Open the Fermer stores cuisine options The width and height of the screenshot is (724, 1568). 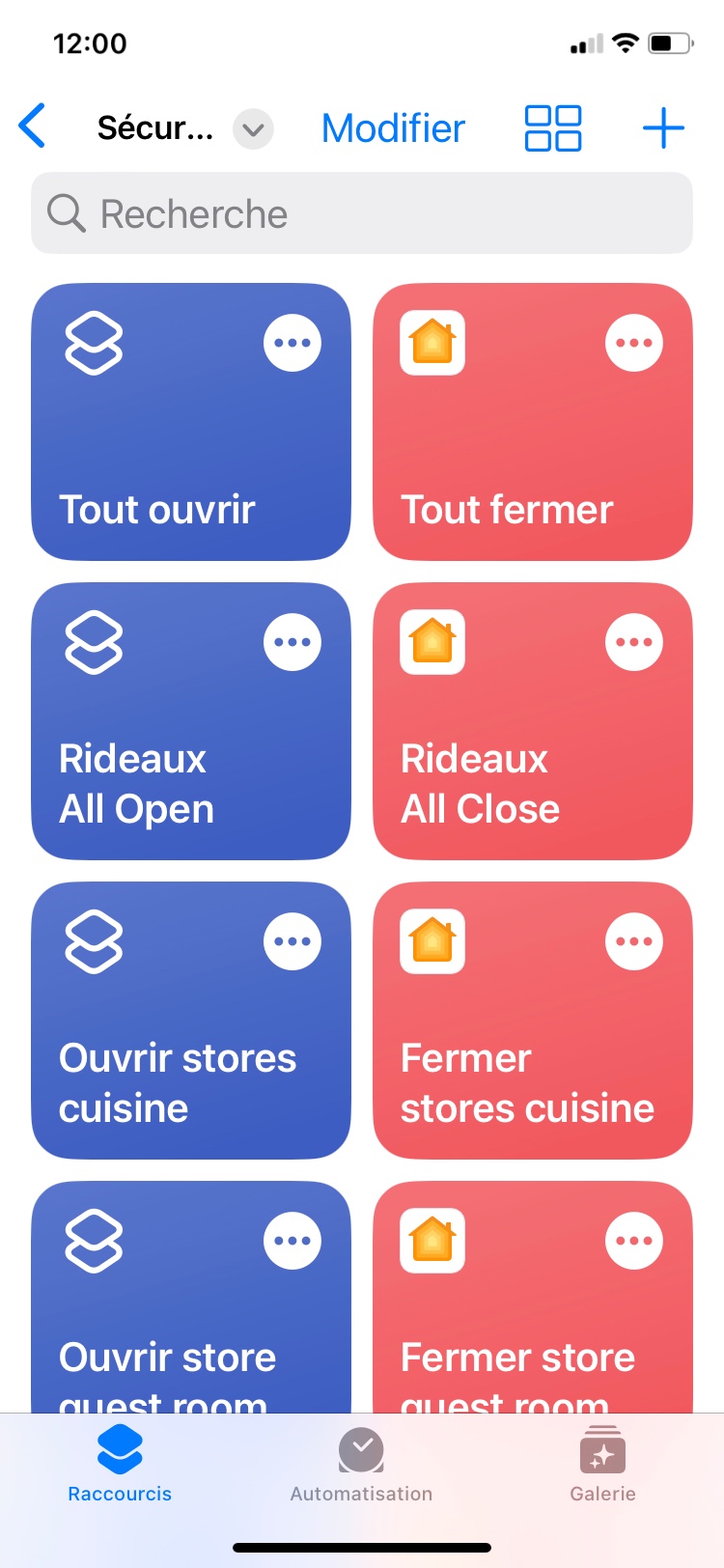tap(634, 941)
